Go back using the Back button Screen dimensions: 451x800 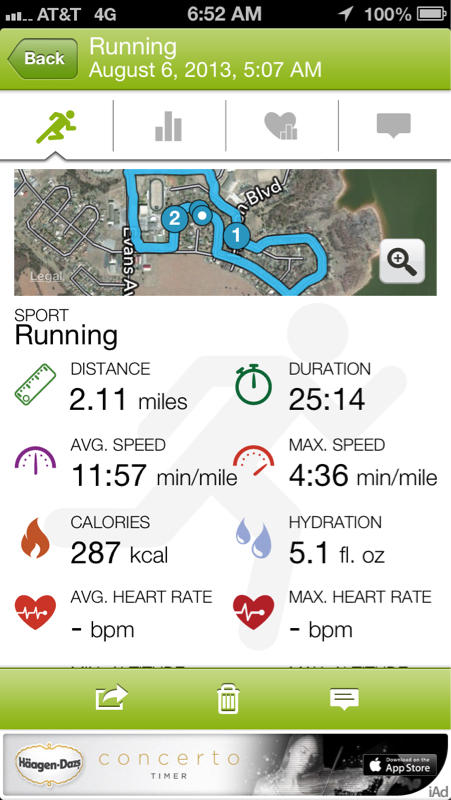pyautogui.click(x=43, y=59)
